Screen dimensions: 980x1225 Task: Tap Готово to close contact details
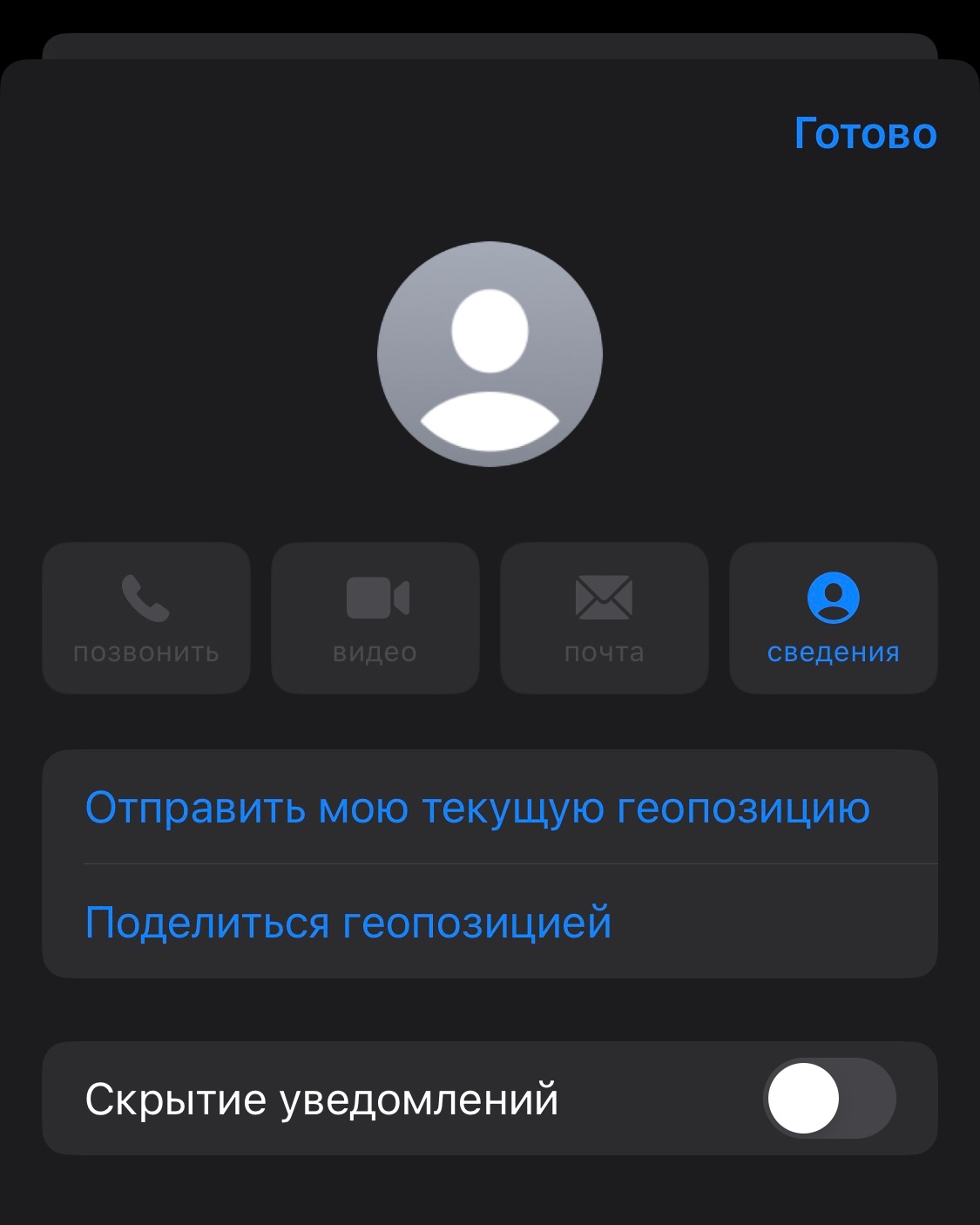click(864, 134)
